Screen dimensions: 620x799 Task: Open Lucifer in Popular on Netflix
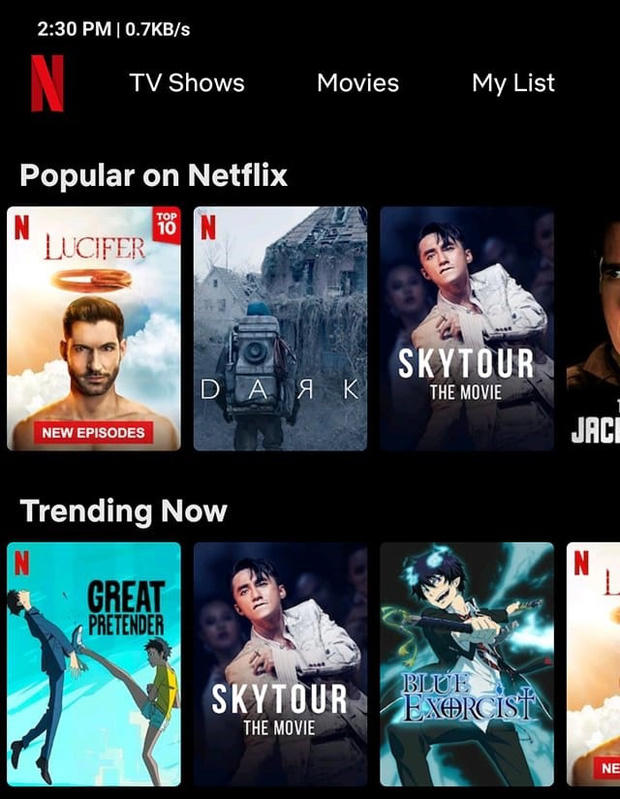94,328
